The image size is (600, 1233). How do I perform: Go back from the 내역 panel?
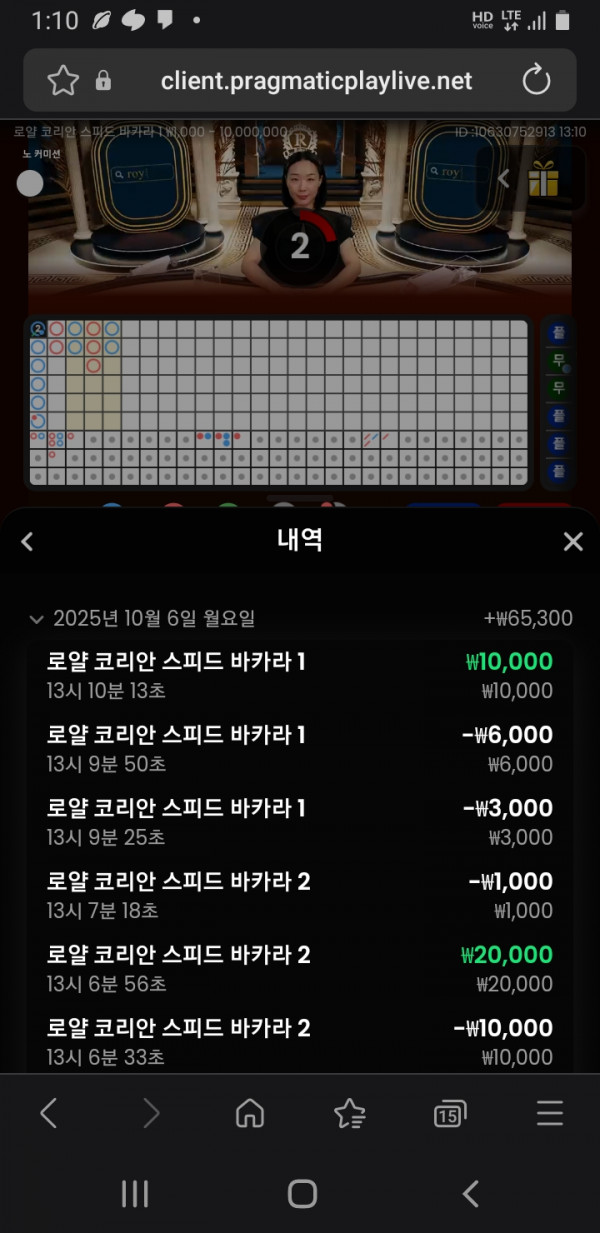[27, 542]
